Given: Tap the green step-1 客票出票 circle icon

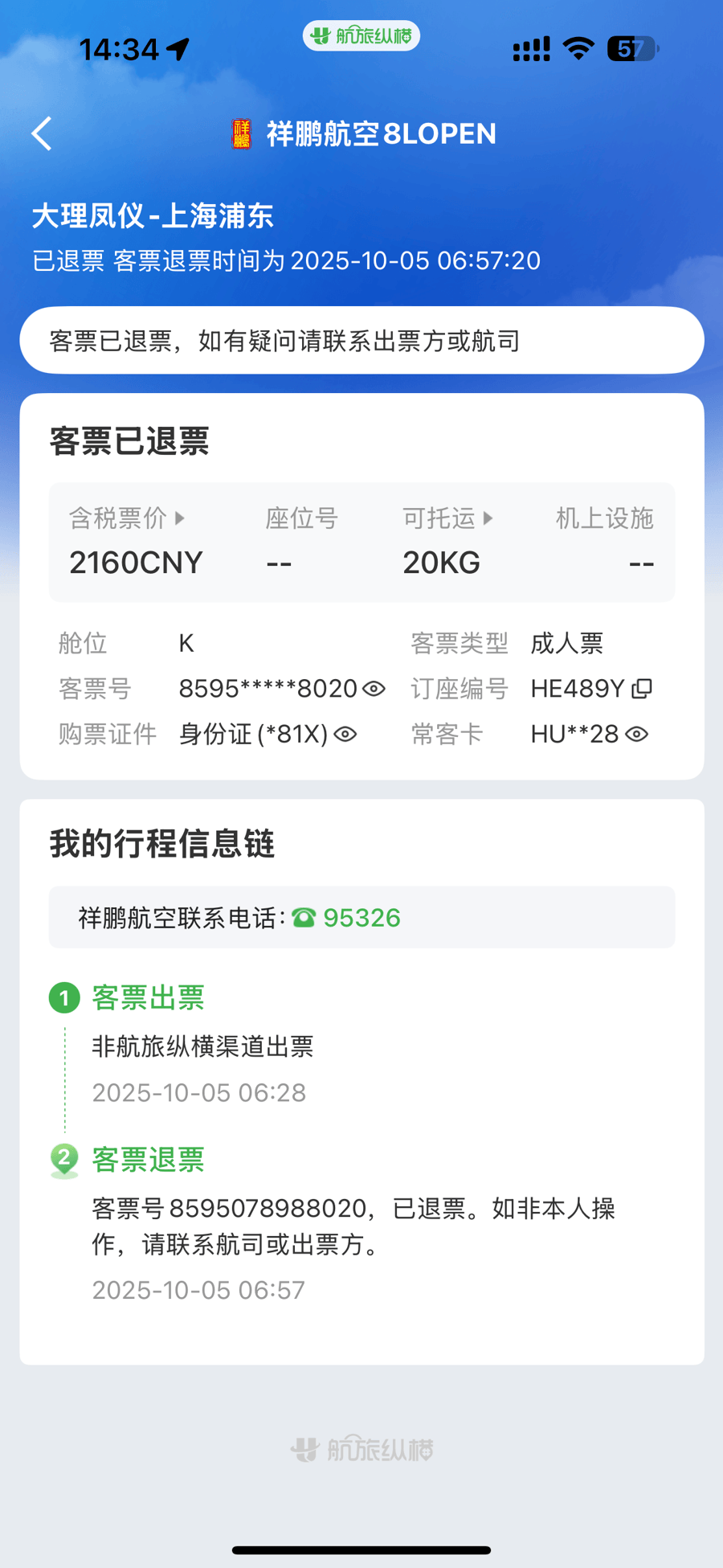Looking at the screenshot, I should (x=64, y=997).
